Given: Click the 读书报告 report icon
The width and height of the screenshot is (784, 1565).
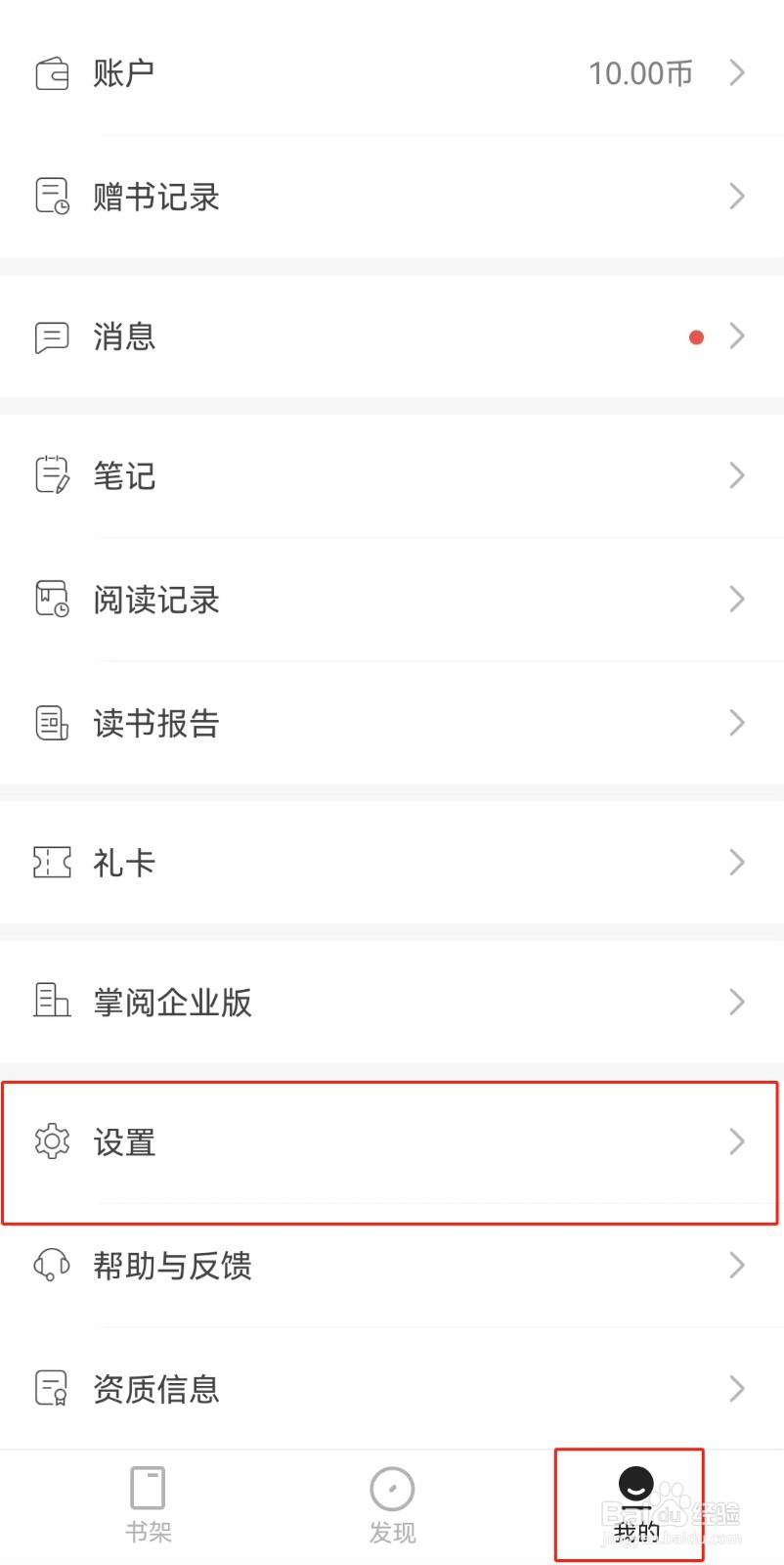Looking at the screenshot, I should tap(51, 723).
